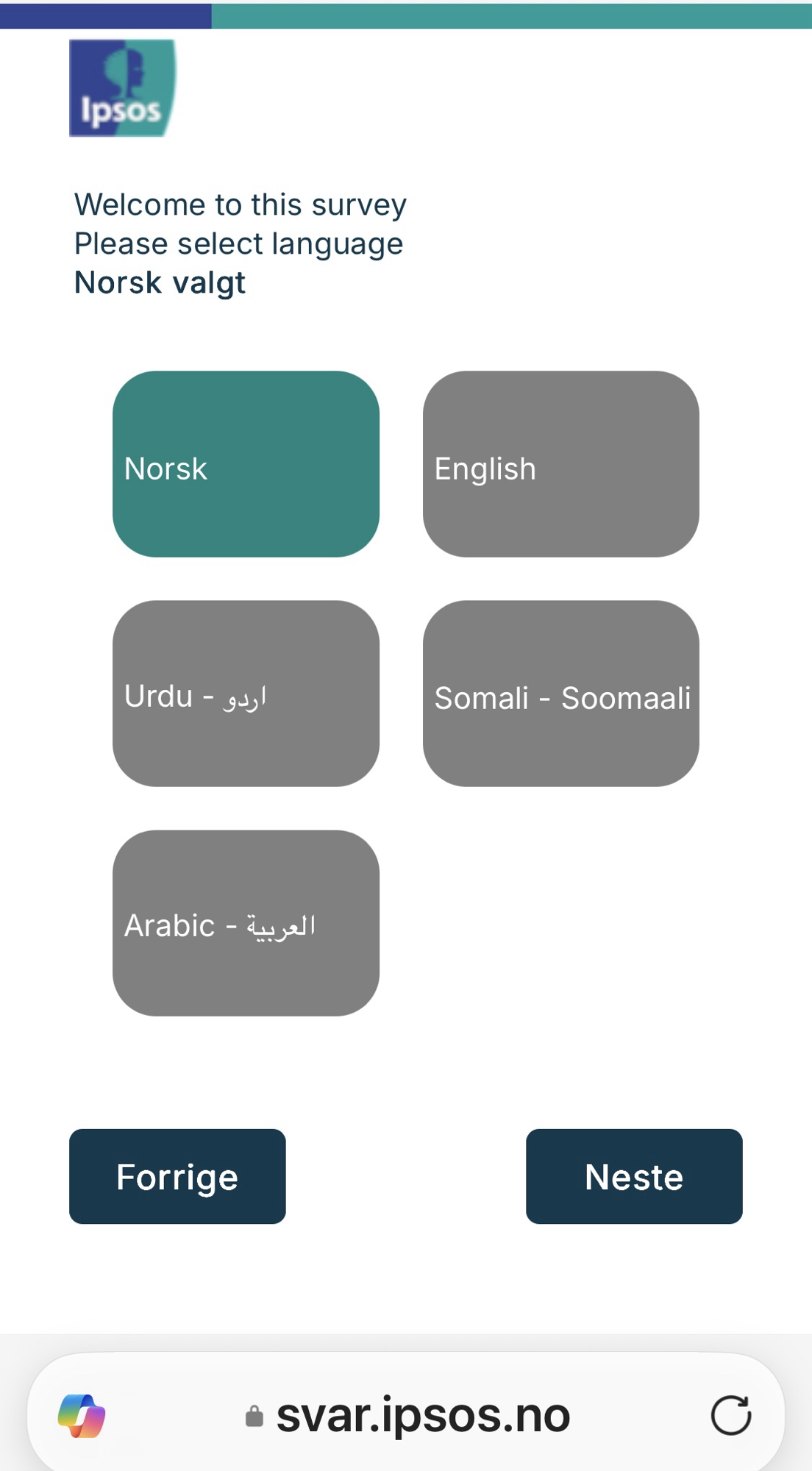Reload the page in the browser

point(730,1415)
